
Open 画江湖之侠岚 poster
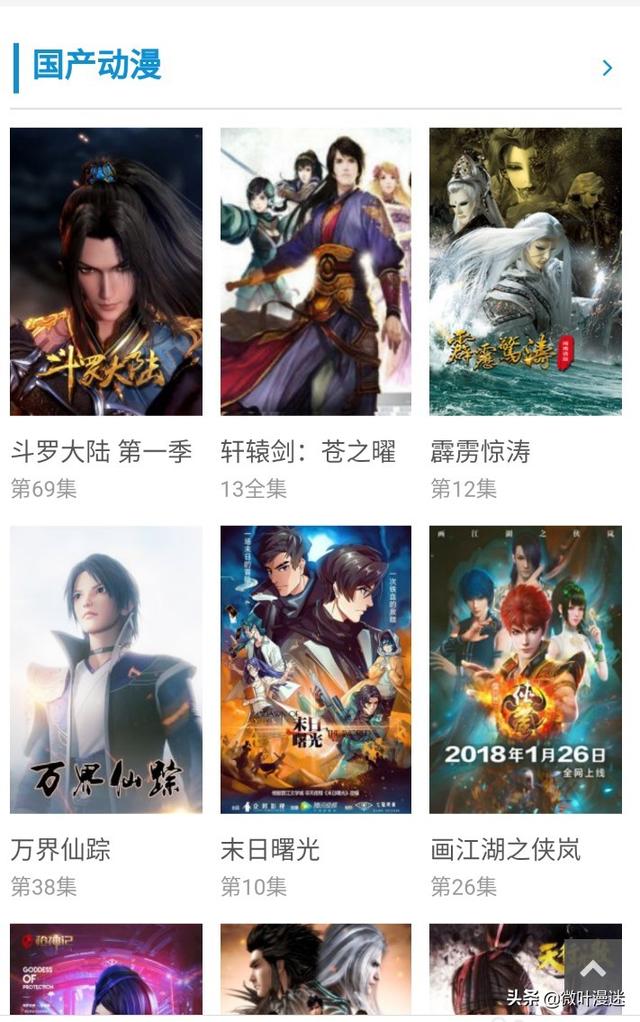click(525, 669)
